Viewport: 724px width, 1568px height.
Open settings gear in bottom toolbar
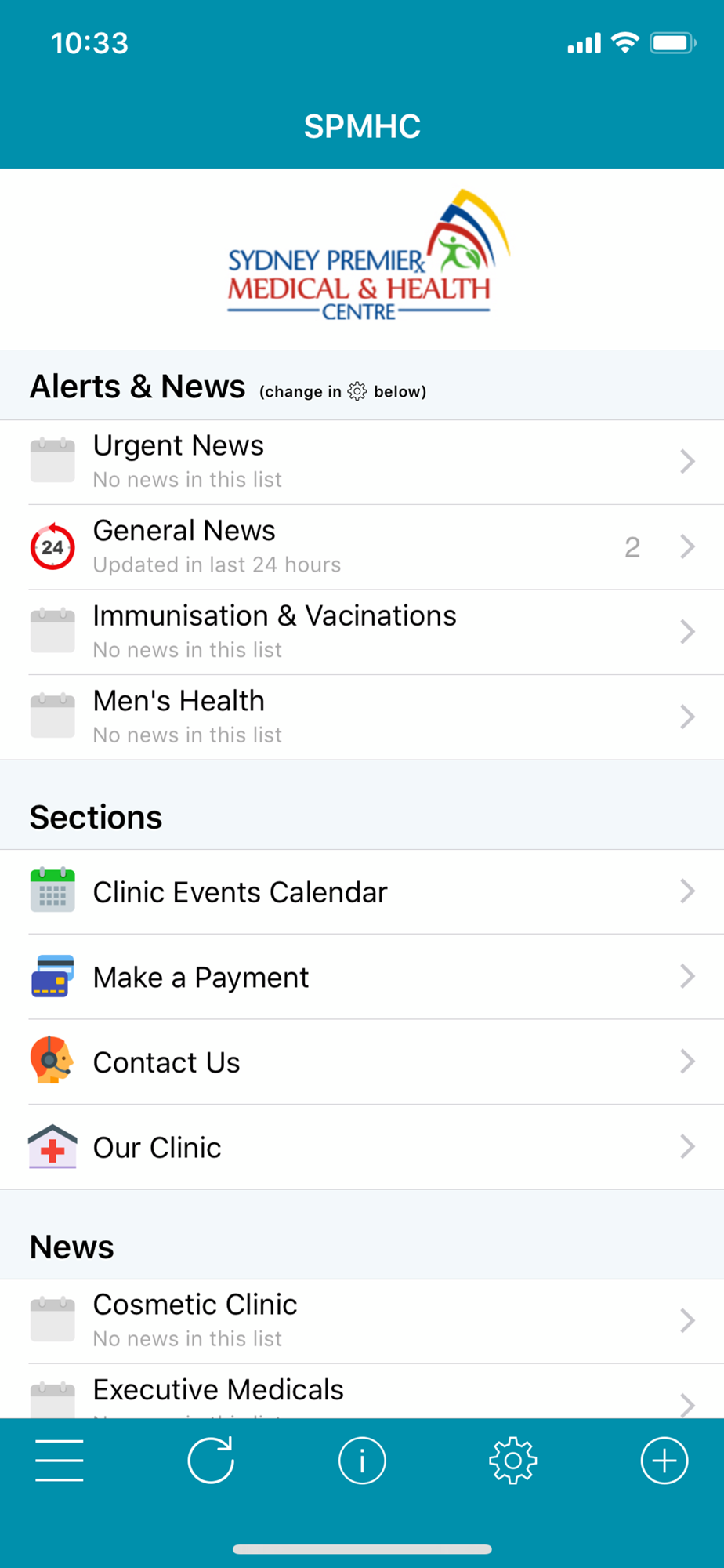pyautogui.click(x=513, y=1461)
